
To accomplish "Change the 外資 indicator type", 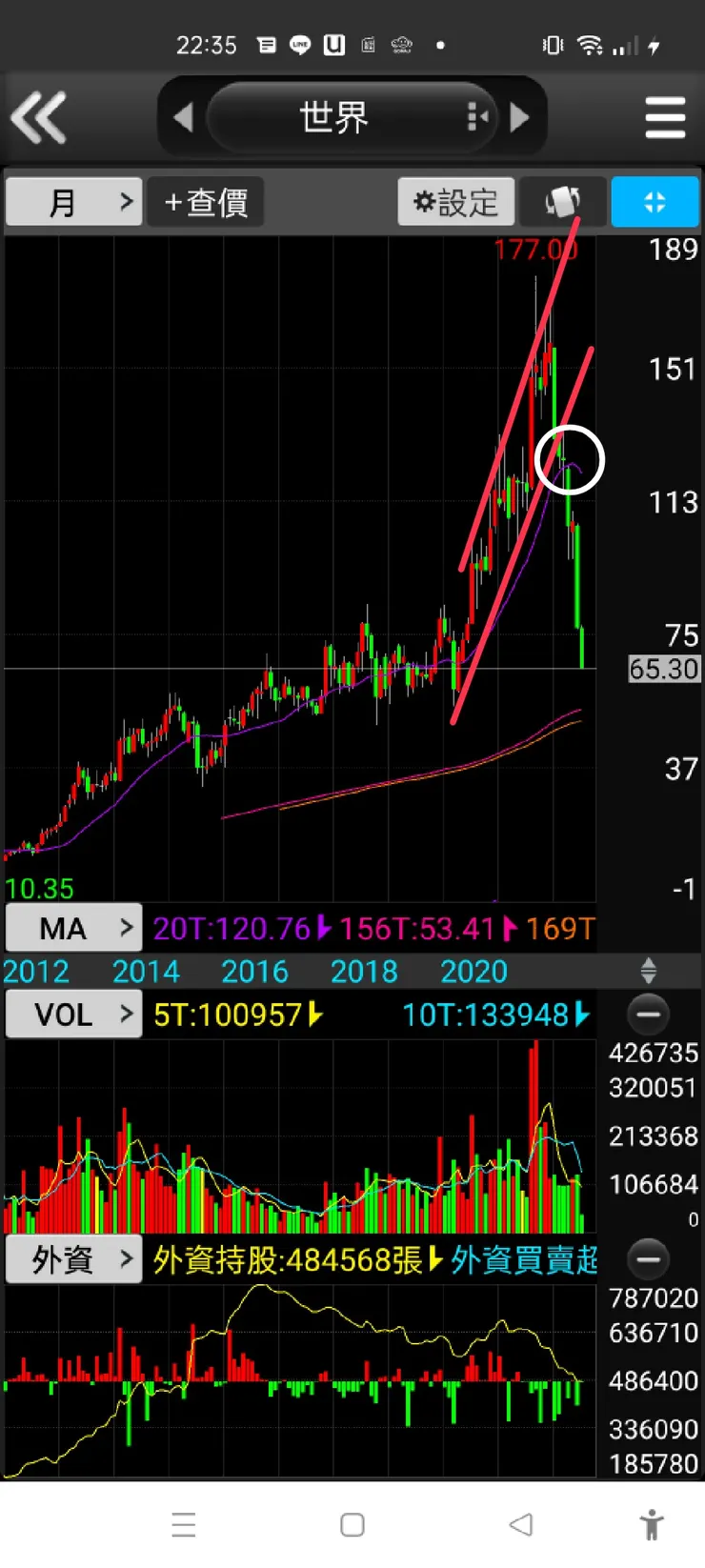I will (x=74, y=1259).
